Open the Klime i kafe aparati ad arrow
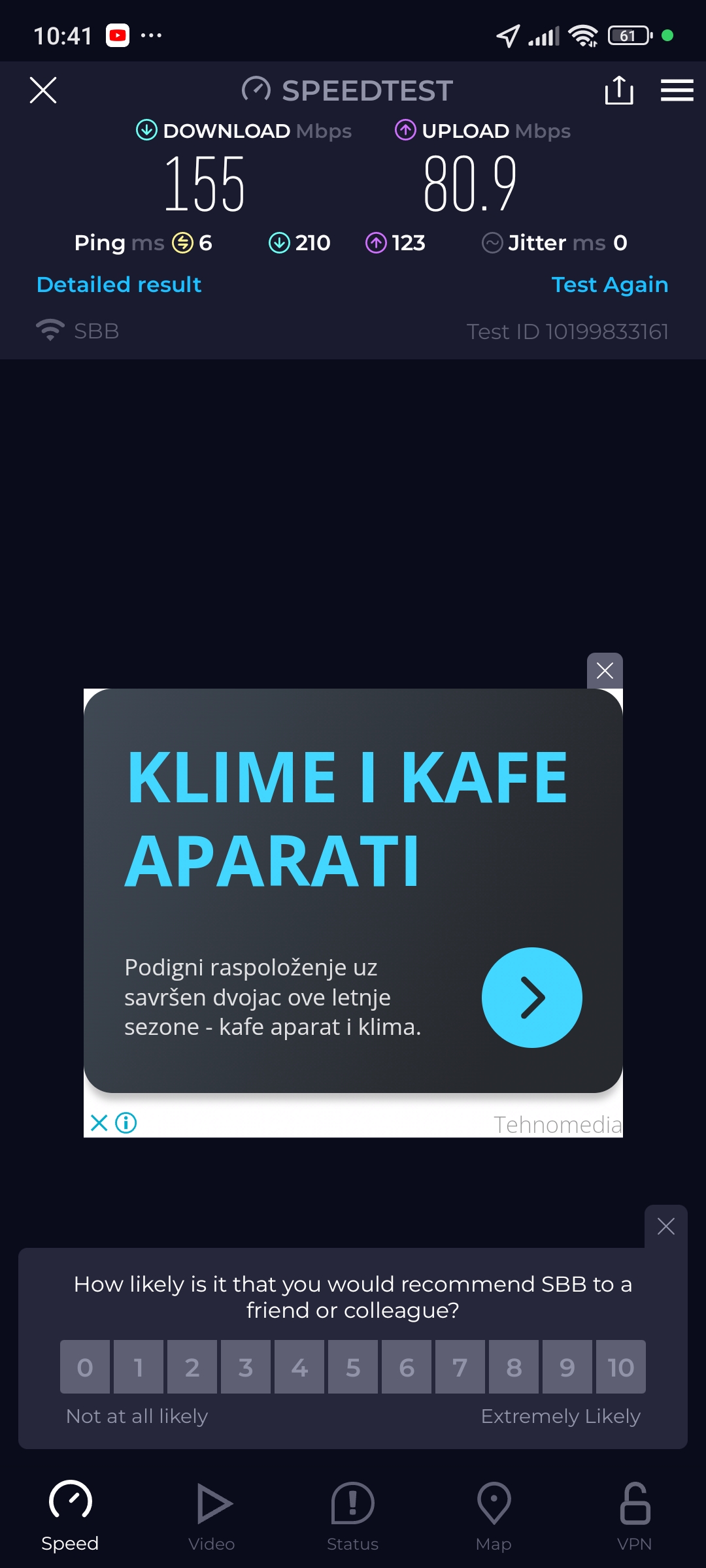The image size is (706, 1568). [x=531, y=997]
